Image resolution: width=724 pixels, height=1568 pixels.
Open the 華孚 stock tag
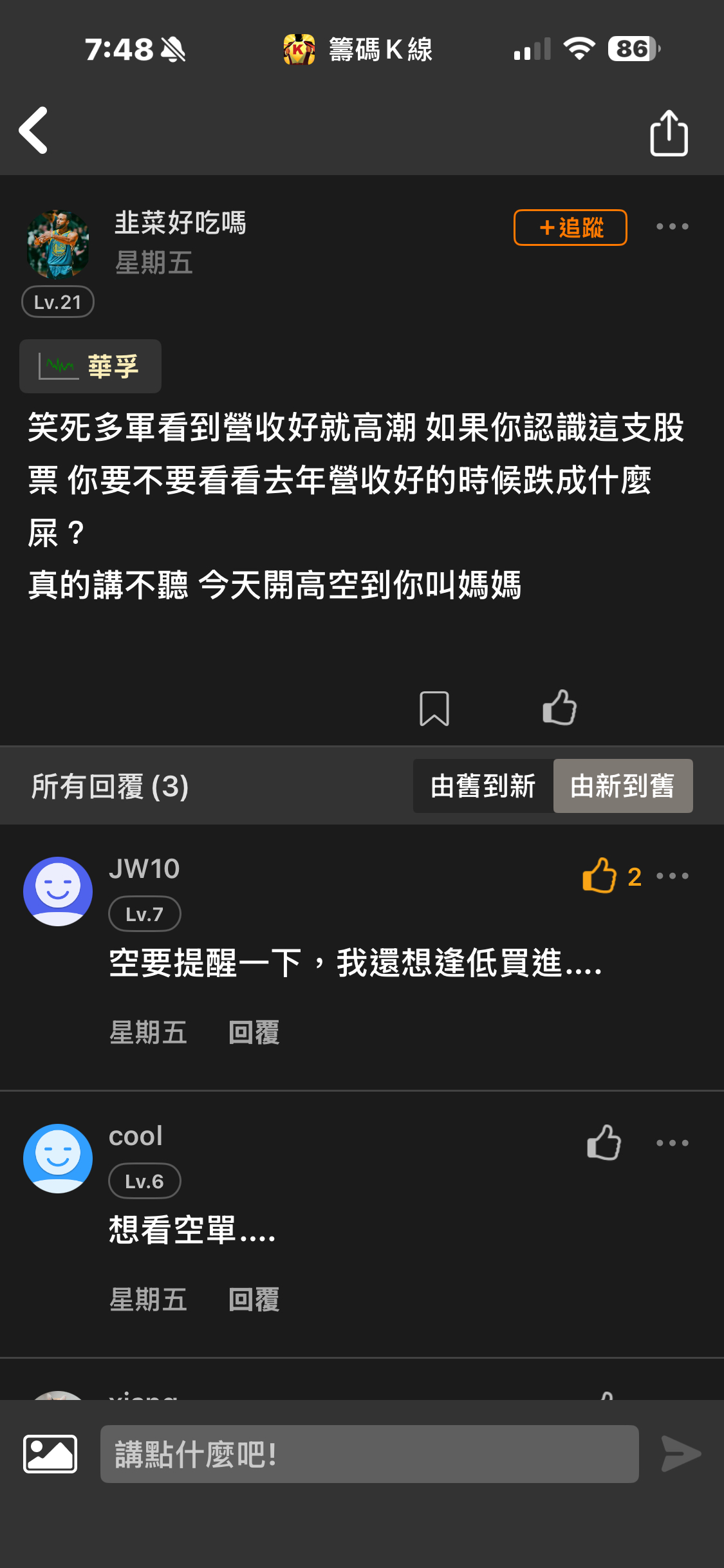click(90, 366)
